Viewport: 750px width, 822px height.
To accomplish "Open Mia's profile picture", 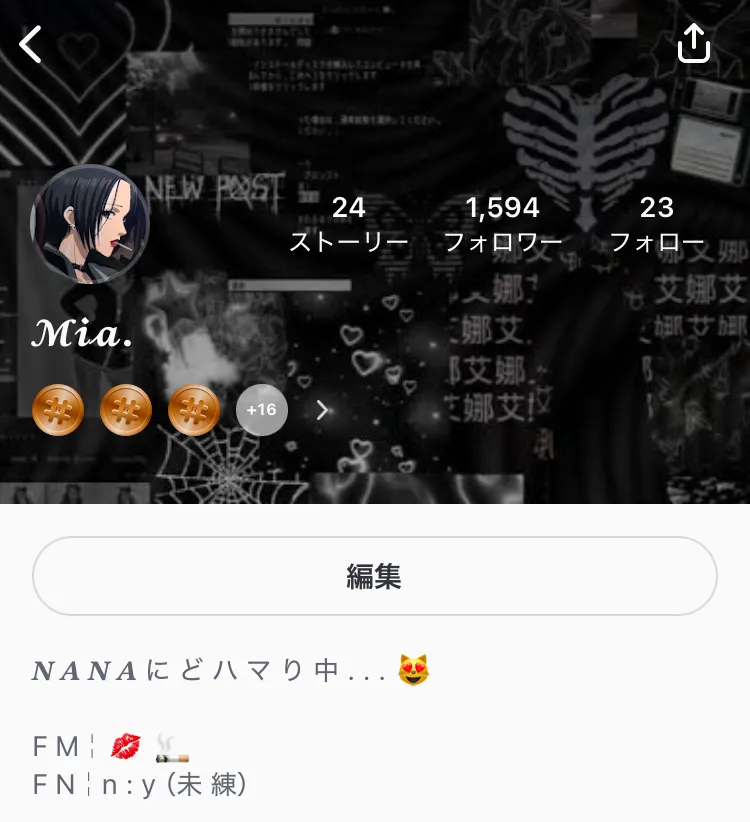I will coord(90,224).
